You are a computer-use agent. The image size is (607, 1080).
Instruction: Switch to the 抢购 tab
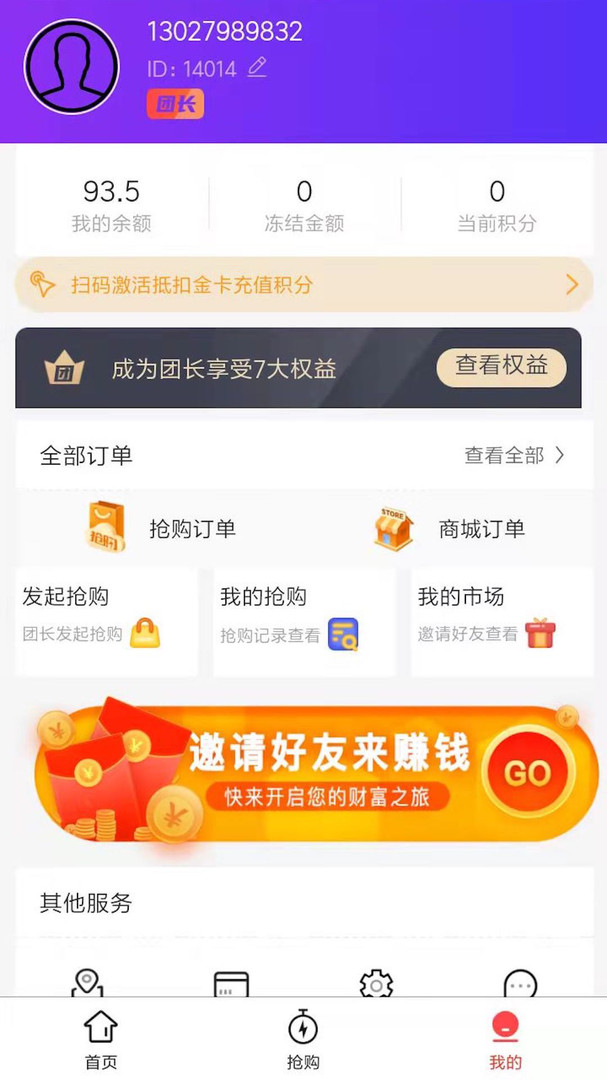click(x=303, y=1040)
